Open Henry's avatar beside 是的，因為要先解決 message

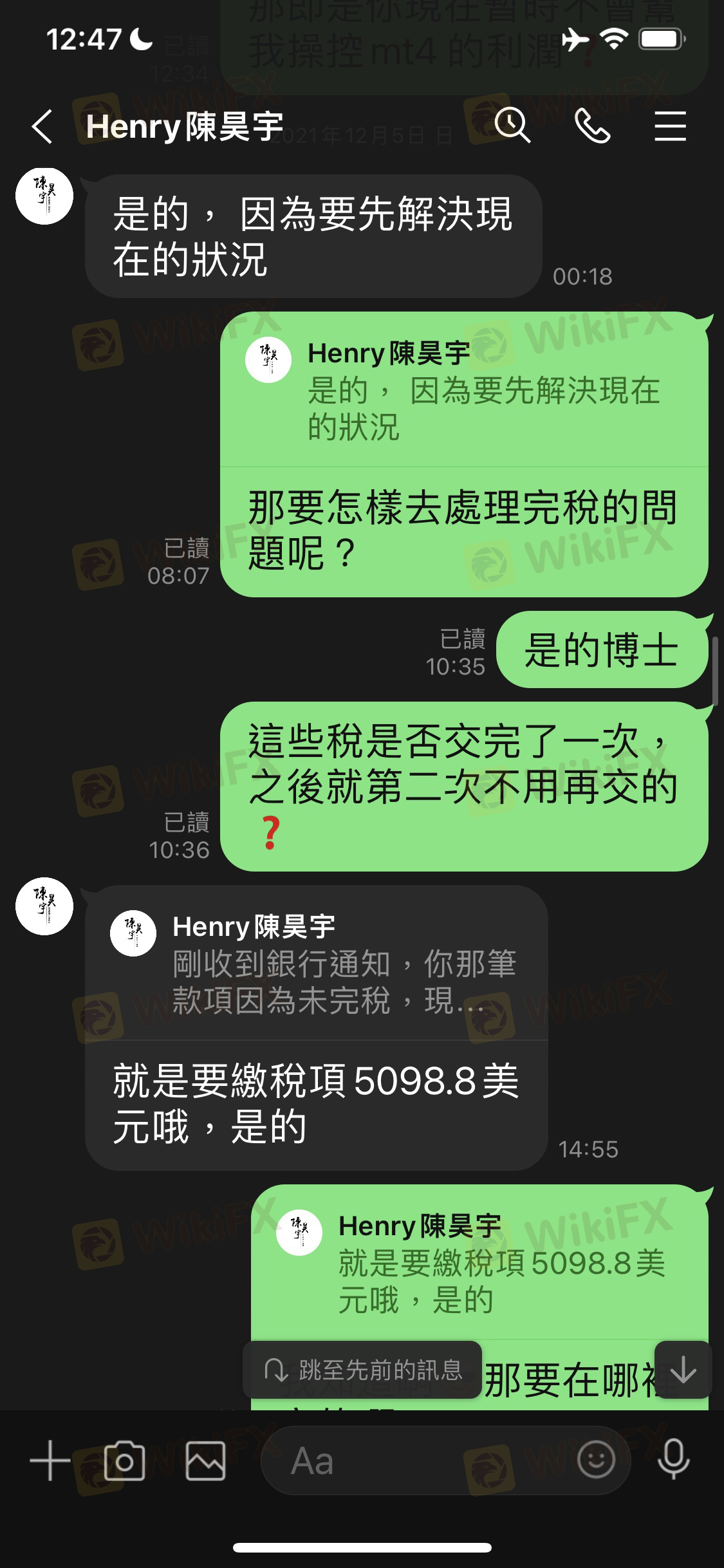(x=44, y=196)
